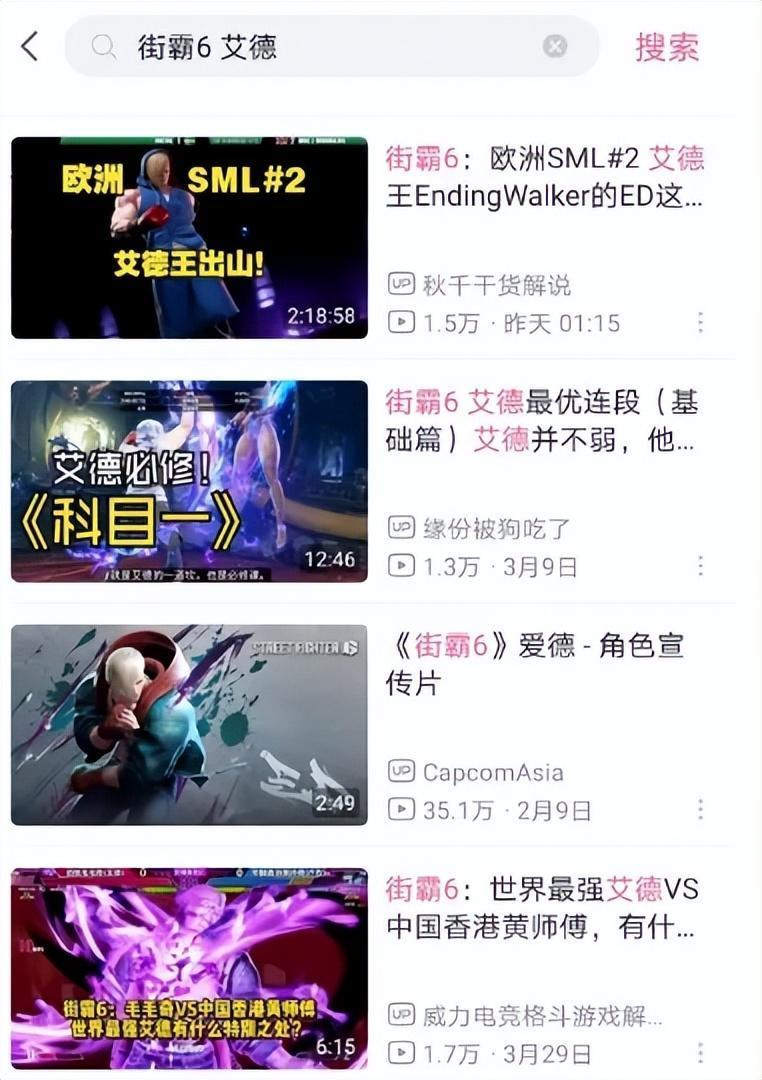Open the 欧洲SML#2 艾德王 video
Image resolution: width=762 pixels, height=1080 pixels.
189,237
